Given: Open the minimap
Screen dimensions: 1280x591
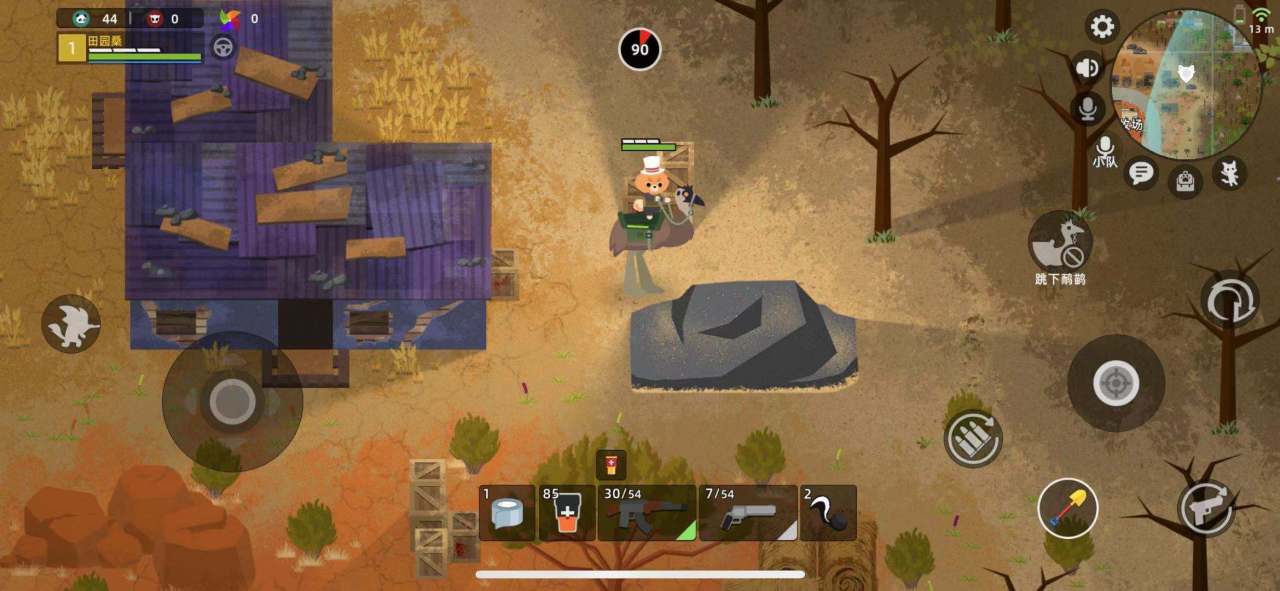Looking at the screenshot, I should tap(1186, 85).
